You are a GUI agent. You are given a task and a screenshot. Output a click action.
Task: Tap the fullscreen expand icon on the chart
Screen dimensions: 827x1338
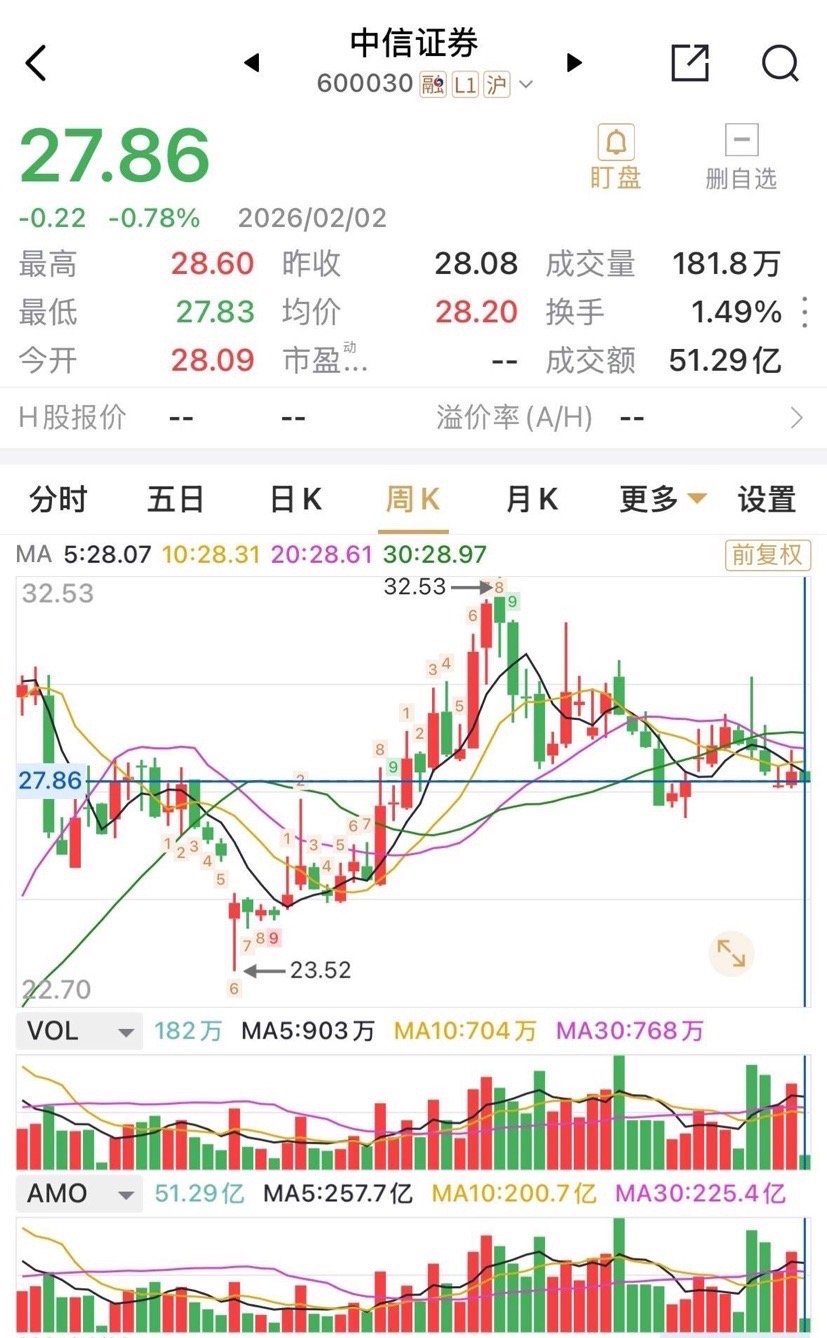tap(731, 957)
